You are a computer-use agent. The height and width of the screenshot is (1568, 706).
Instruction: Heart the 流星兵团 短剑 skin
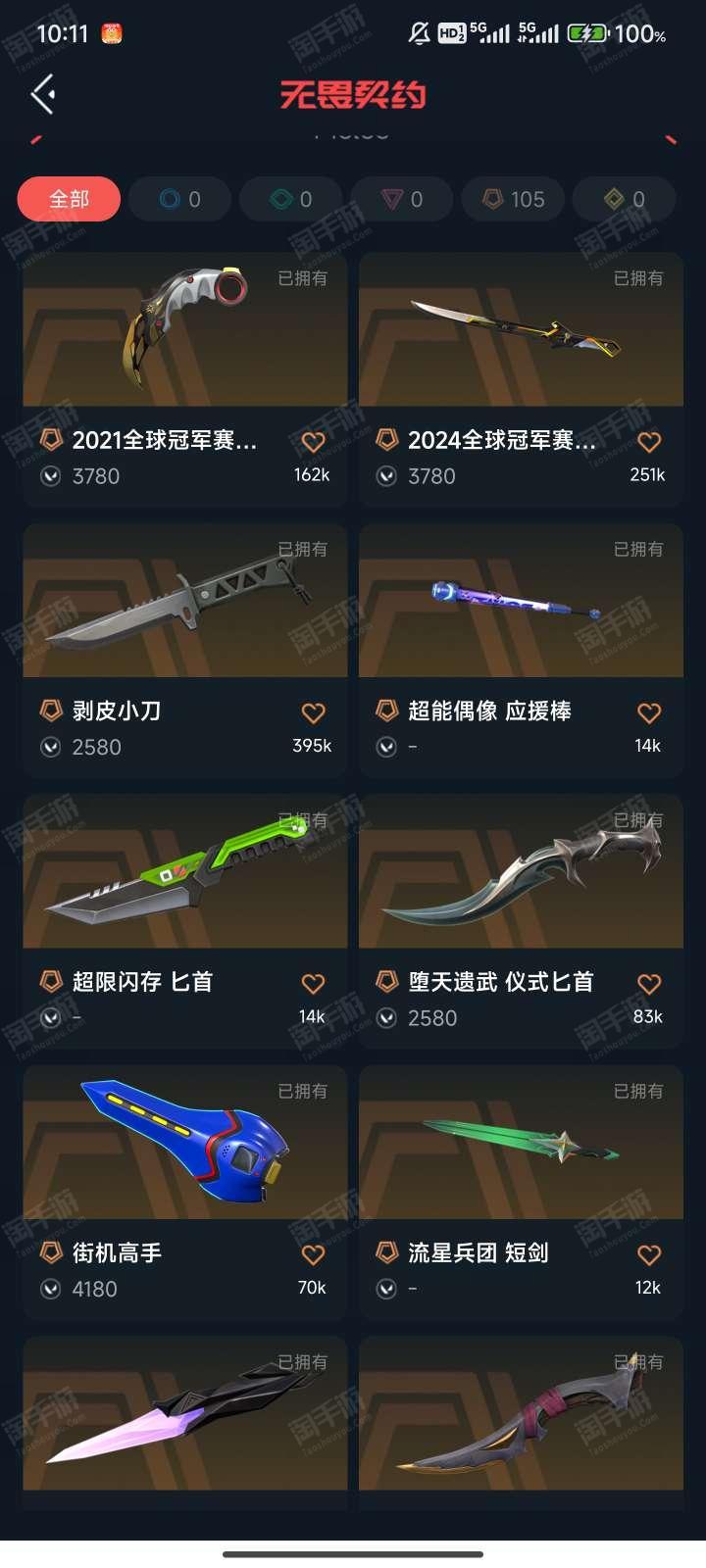pos(649,1254)
